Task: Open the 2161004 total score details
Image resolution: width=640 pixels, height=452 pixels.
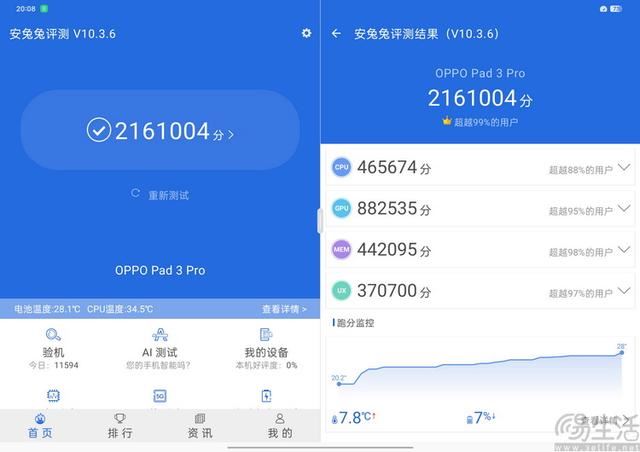Action: (x=160, y=131)
